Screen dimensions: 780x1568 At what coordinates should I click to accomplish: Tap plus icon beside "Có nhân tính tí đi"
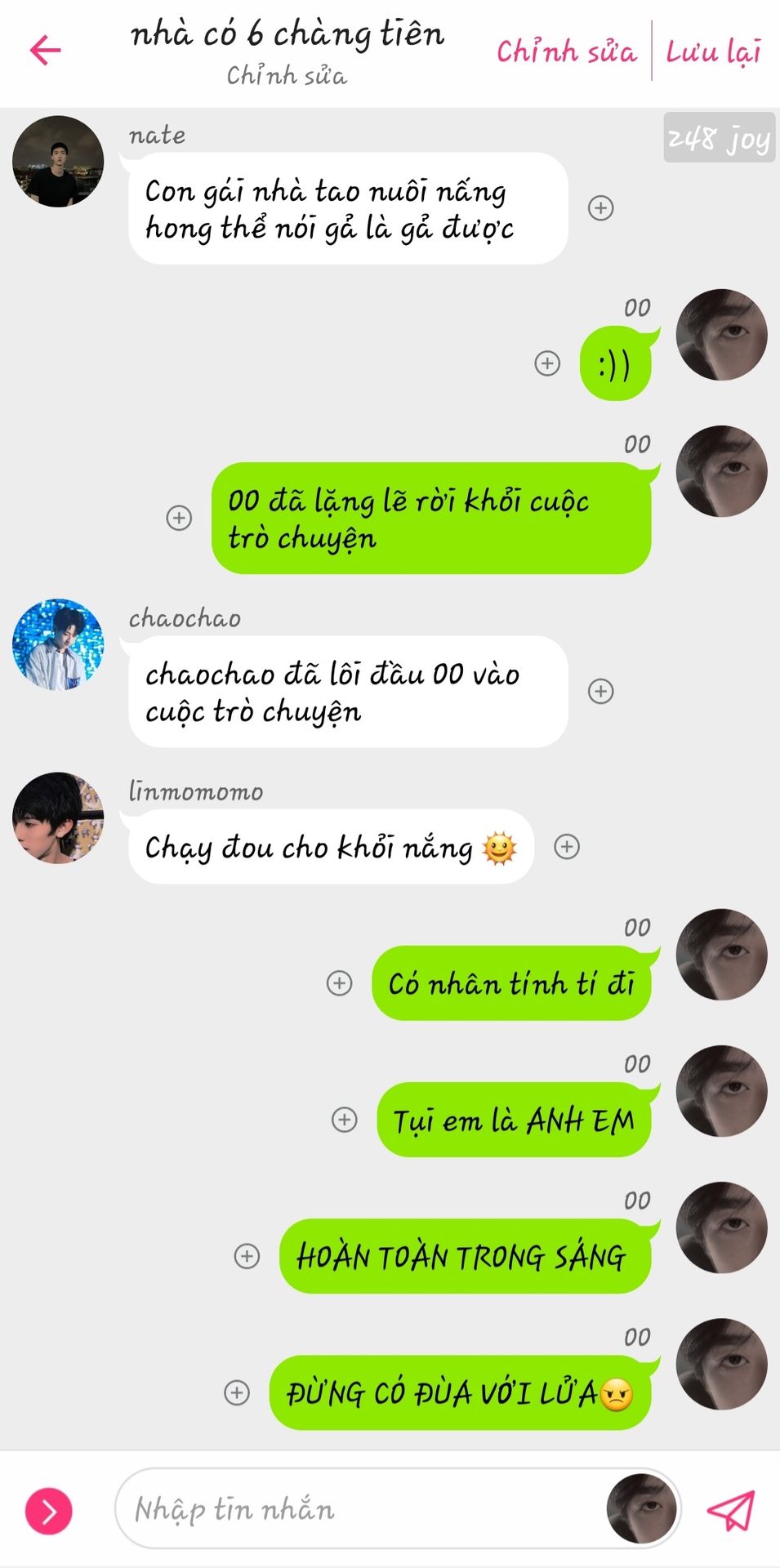click(340, 982)
